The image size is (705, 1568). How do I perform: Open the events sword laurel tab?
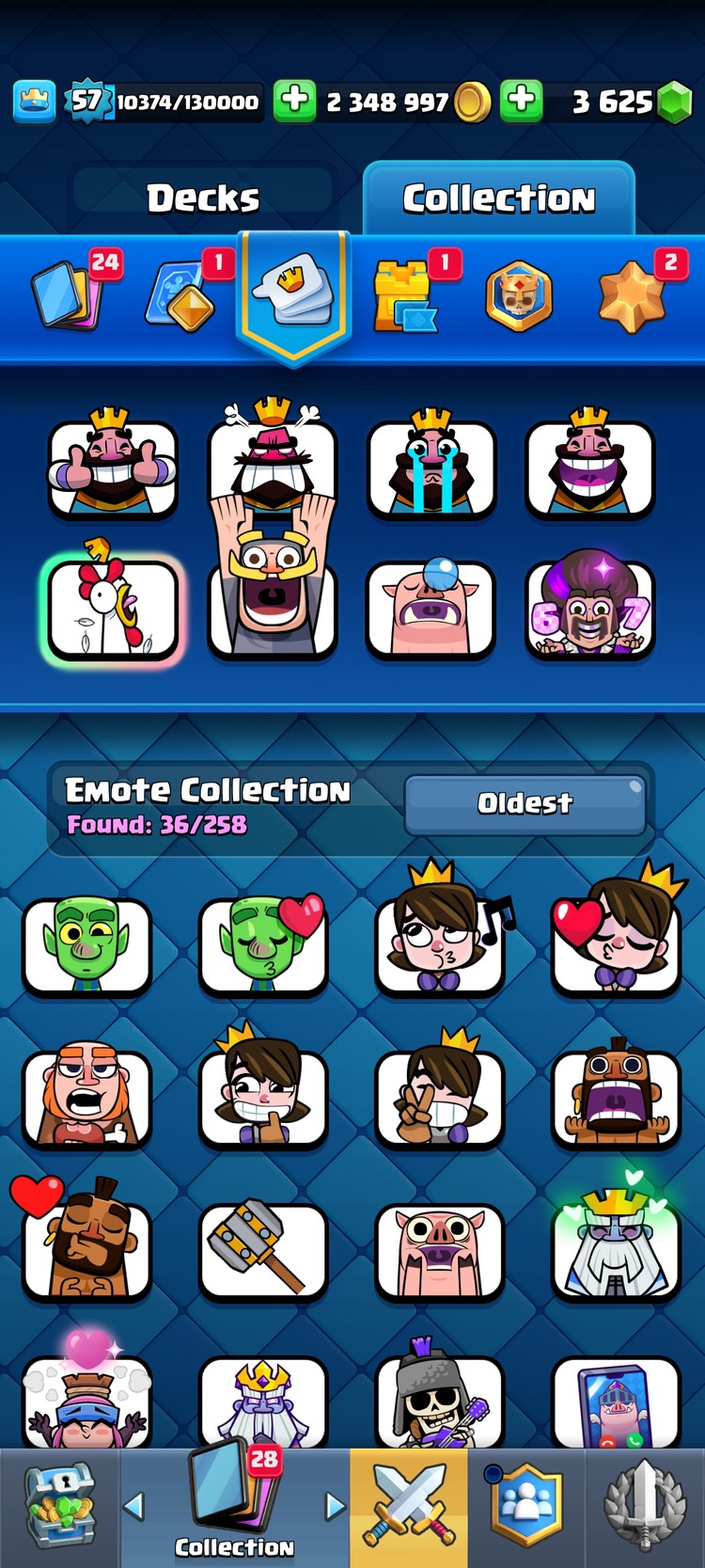click(645, 1505)
